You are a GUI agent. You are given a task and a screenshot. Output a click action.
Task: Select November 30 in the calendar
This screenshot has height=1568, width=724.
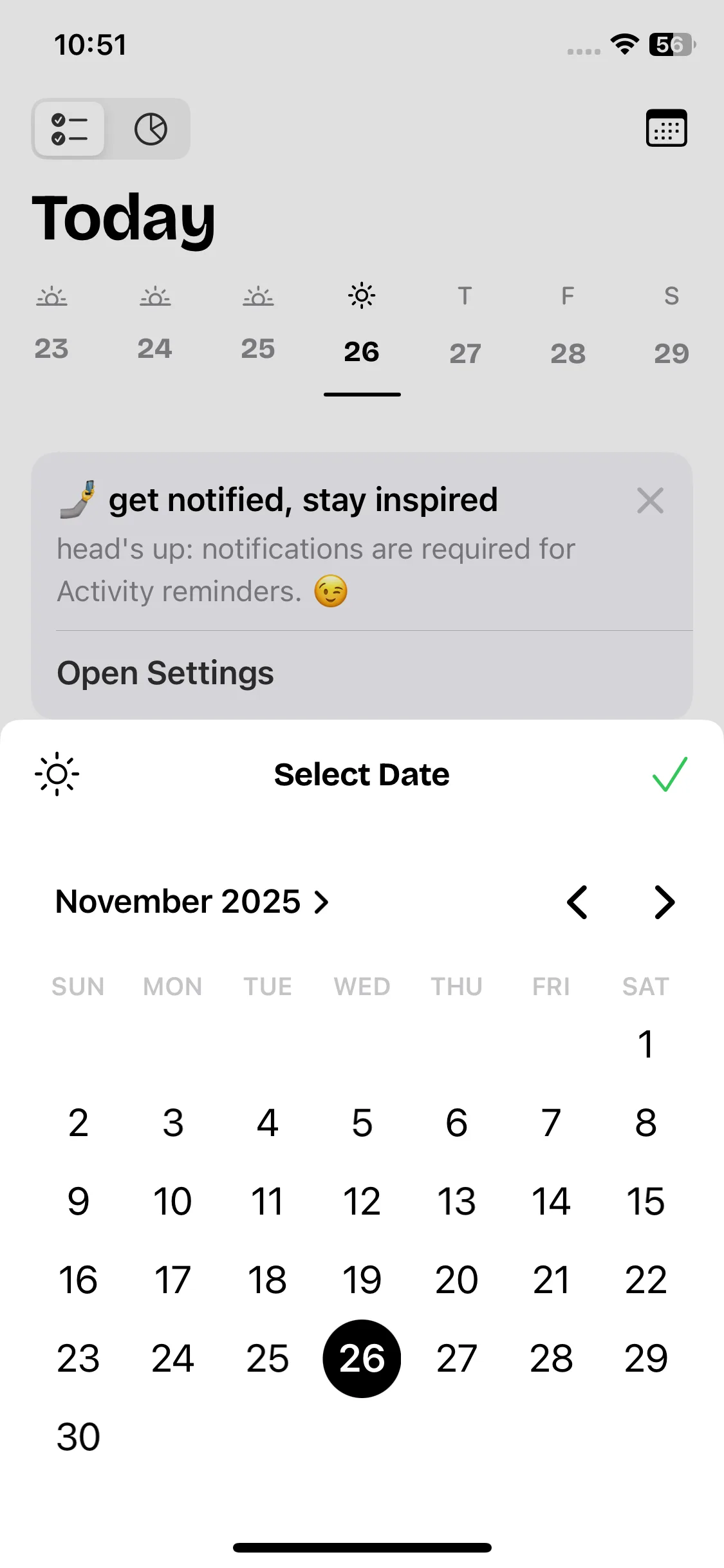[79, 1437]
